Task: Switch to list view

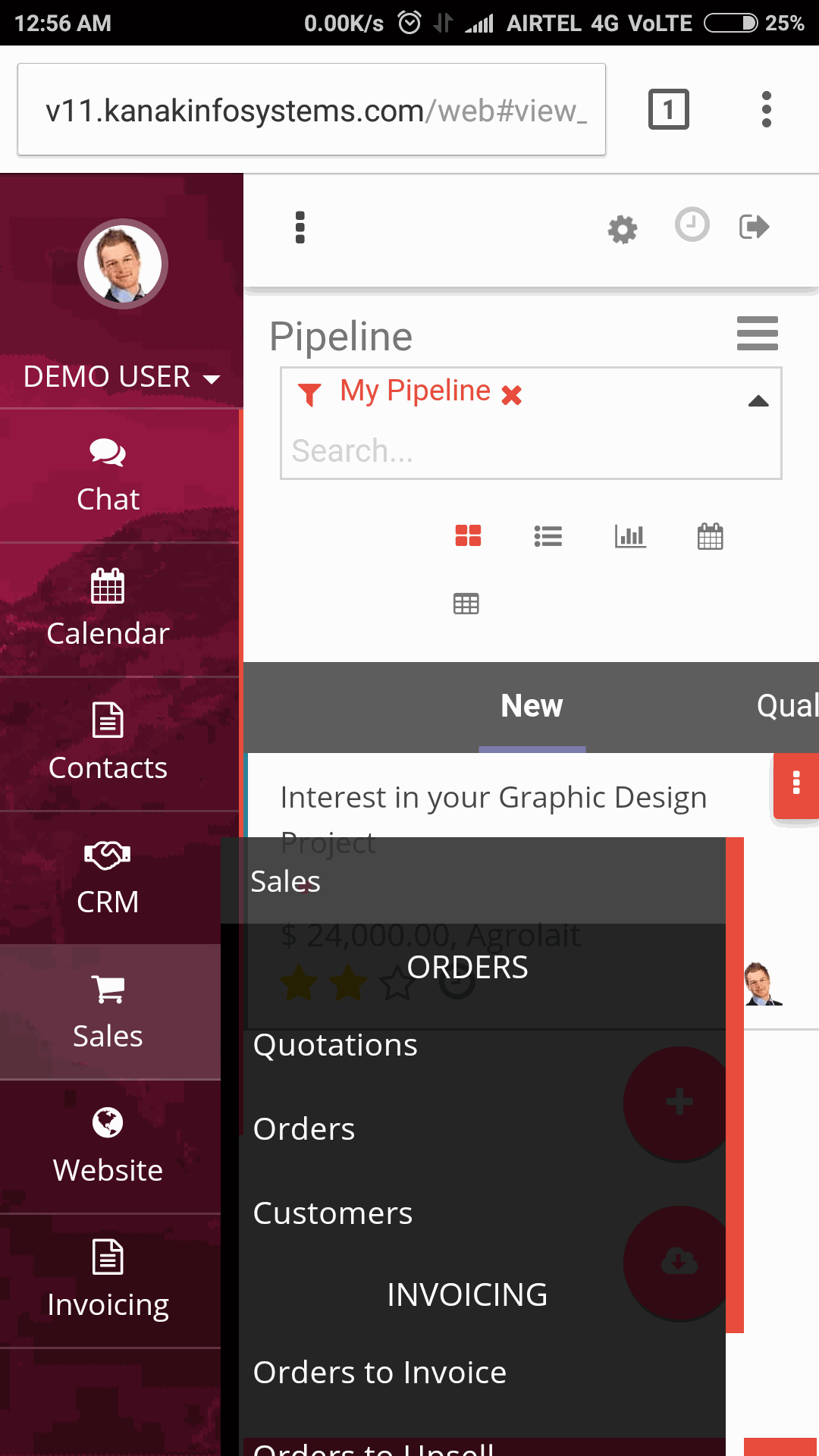Action: pyautogui.click(x=548, y=536)
